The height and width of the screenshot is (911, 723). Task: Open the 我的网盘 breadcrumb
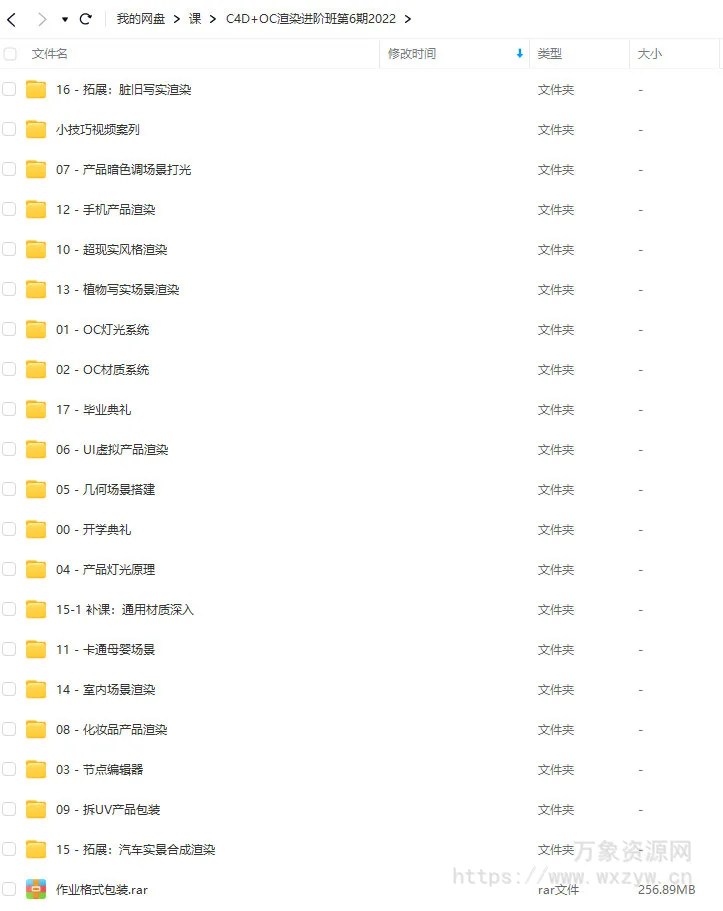click(140, 19)
